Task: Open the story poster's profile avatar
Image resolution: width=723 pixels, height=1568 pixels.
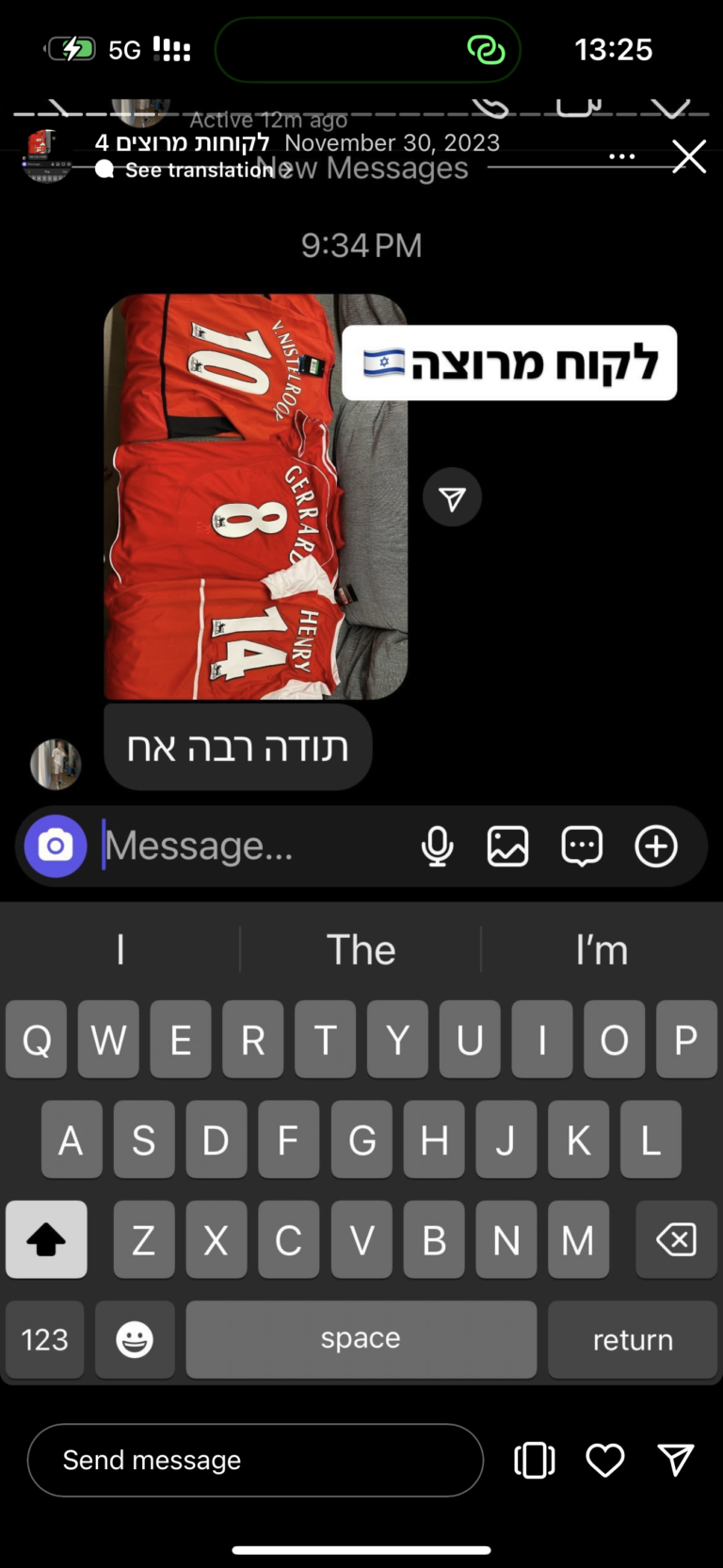Action: coord(45,155)
